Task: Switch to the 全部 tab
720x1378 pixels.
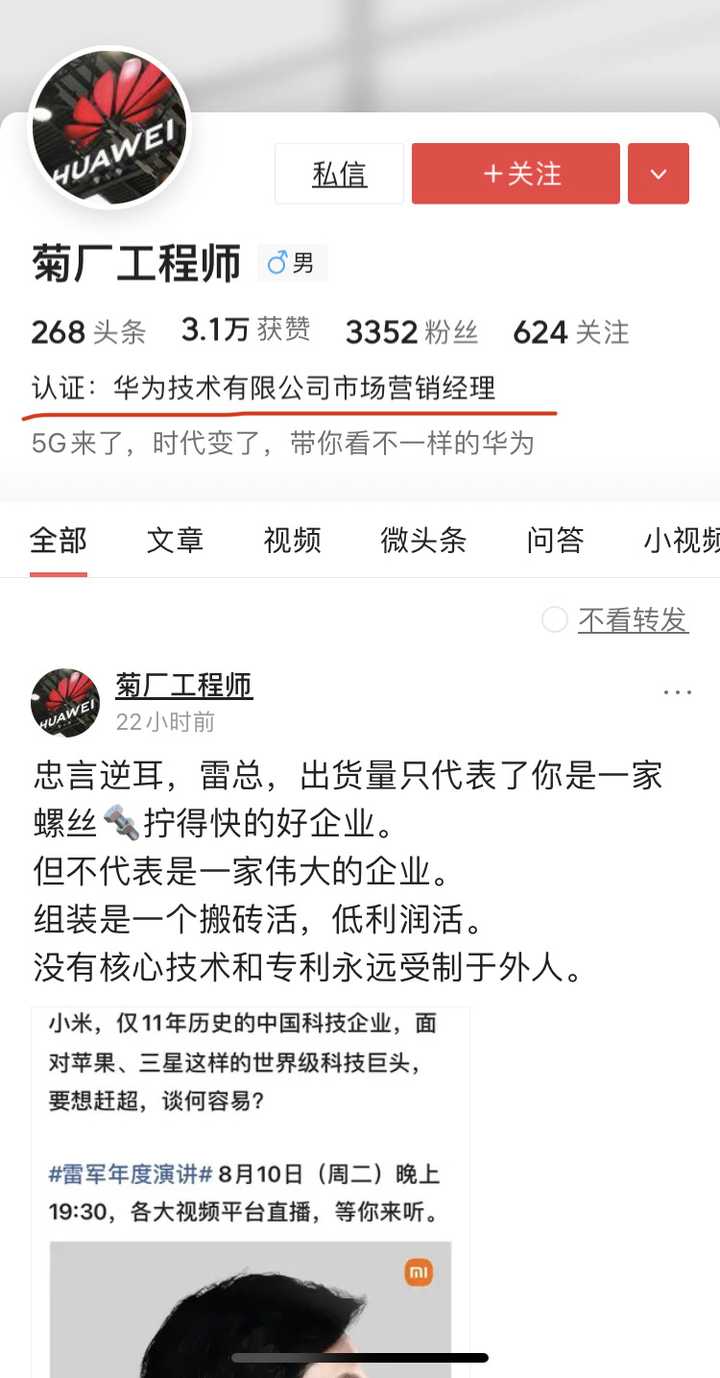Action: [58, 540]
